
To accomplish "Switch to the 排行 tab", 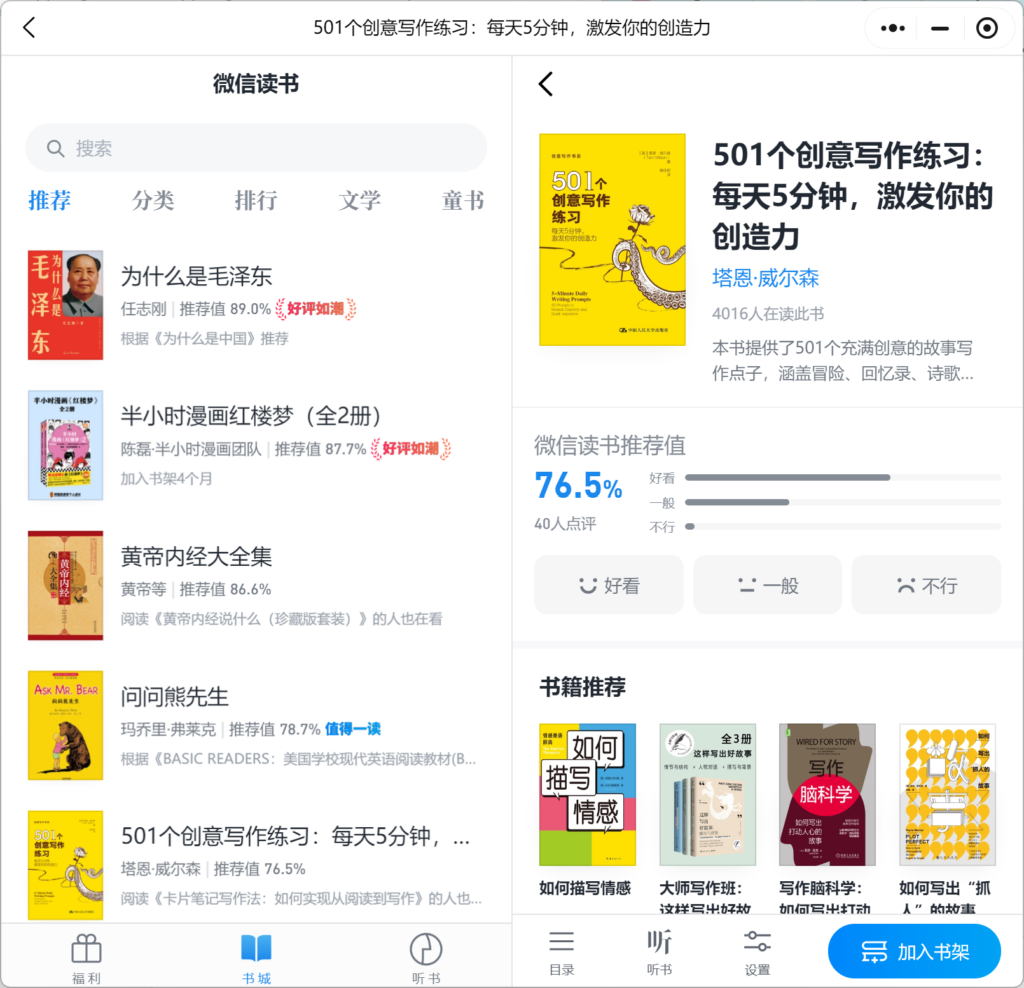I will click(256, 200).
